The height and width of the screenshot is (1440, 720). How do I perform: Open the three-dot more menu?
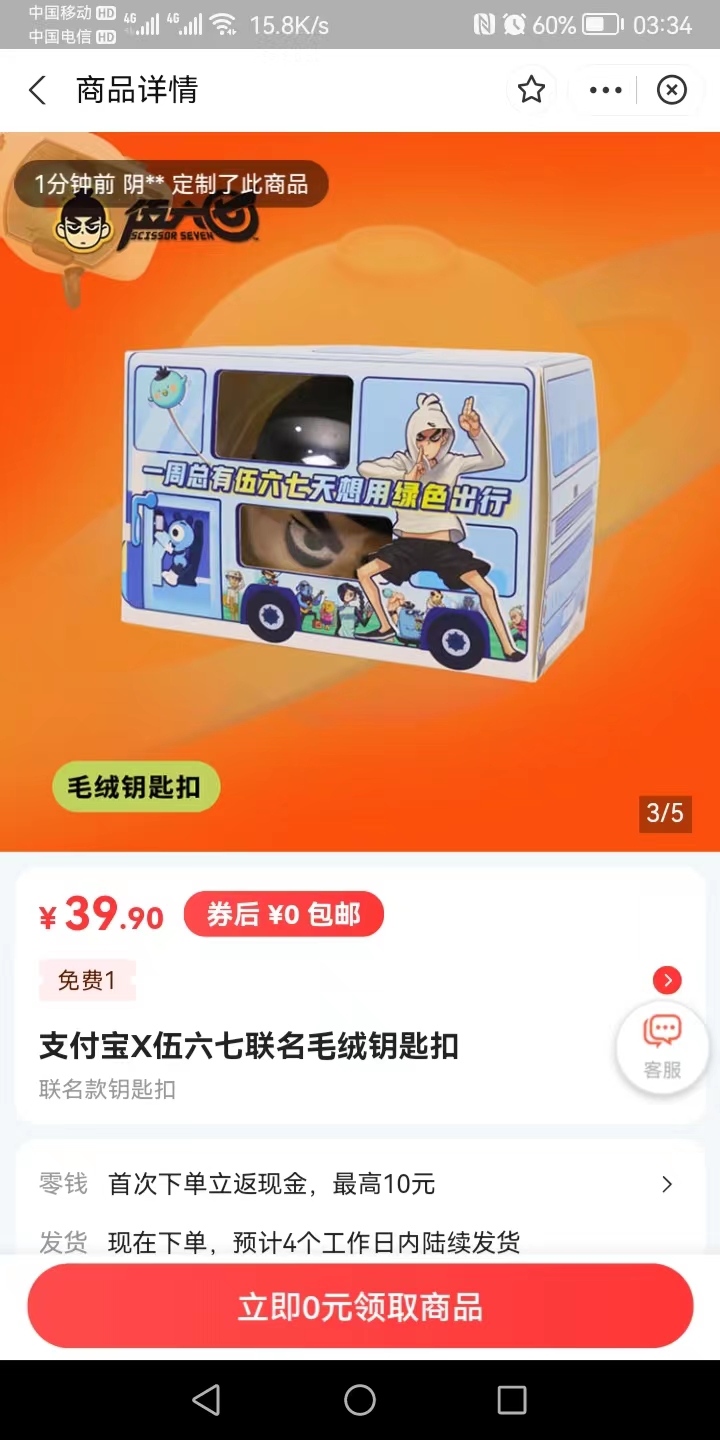[605, 91]
